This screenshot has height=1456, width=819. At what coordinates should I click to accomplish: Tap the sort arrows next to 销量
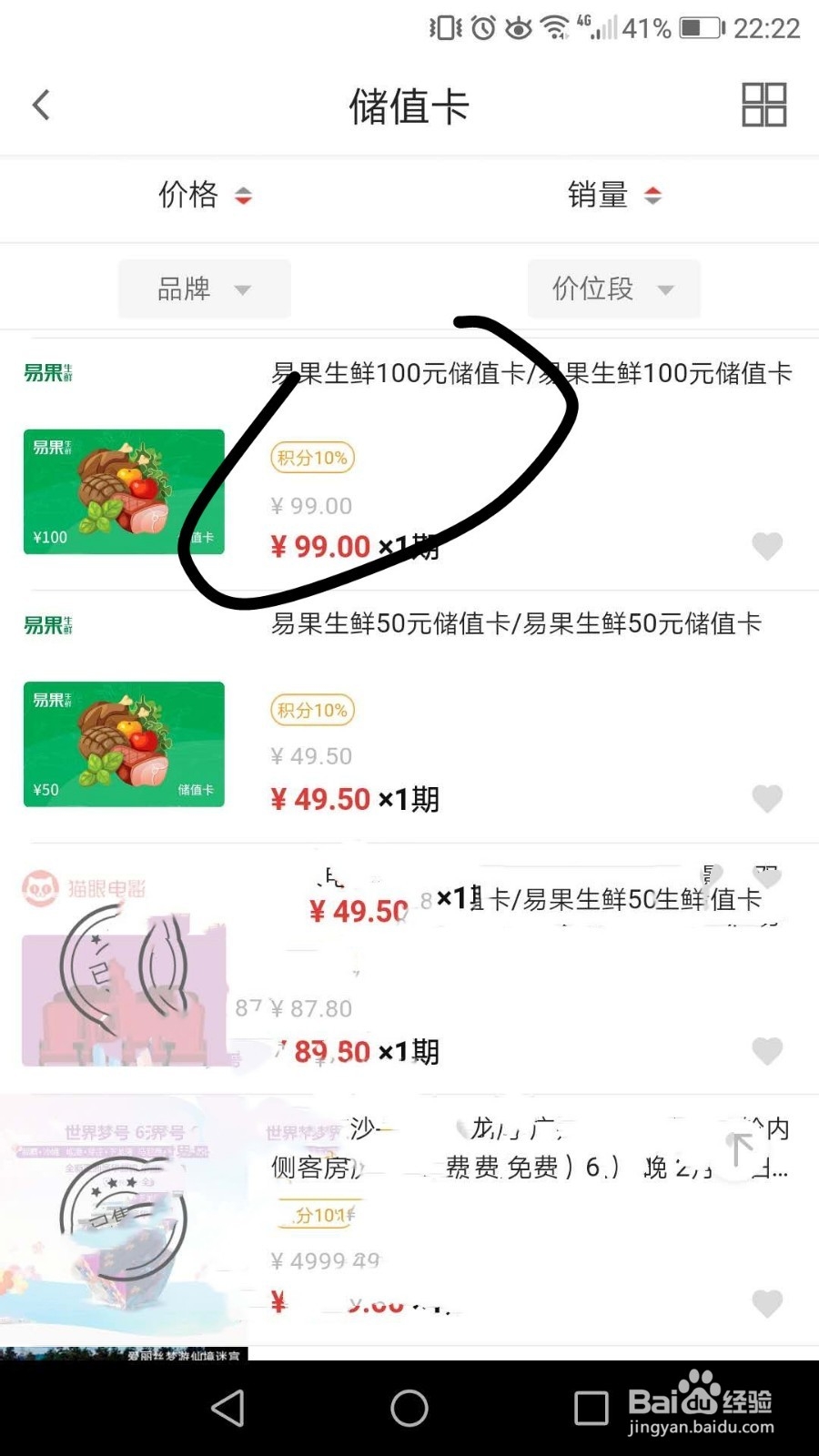652,195
